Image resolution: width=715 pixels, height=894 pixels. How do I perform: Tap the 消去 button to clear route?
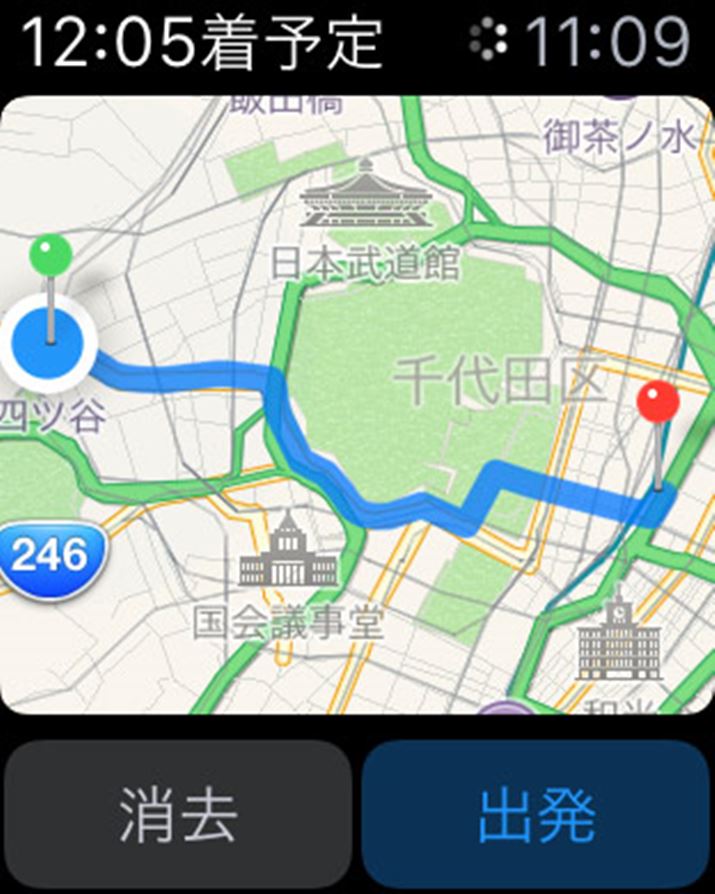tap(177, 815)
